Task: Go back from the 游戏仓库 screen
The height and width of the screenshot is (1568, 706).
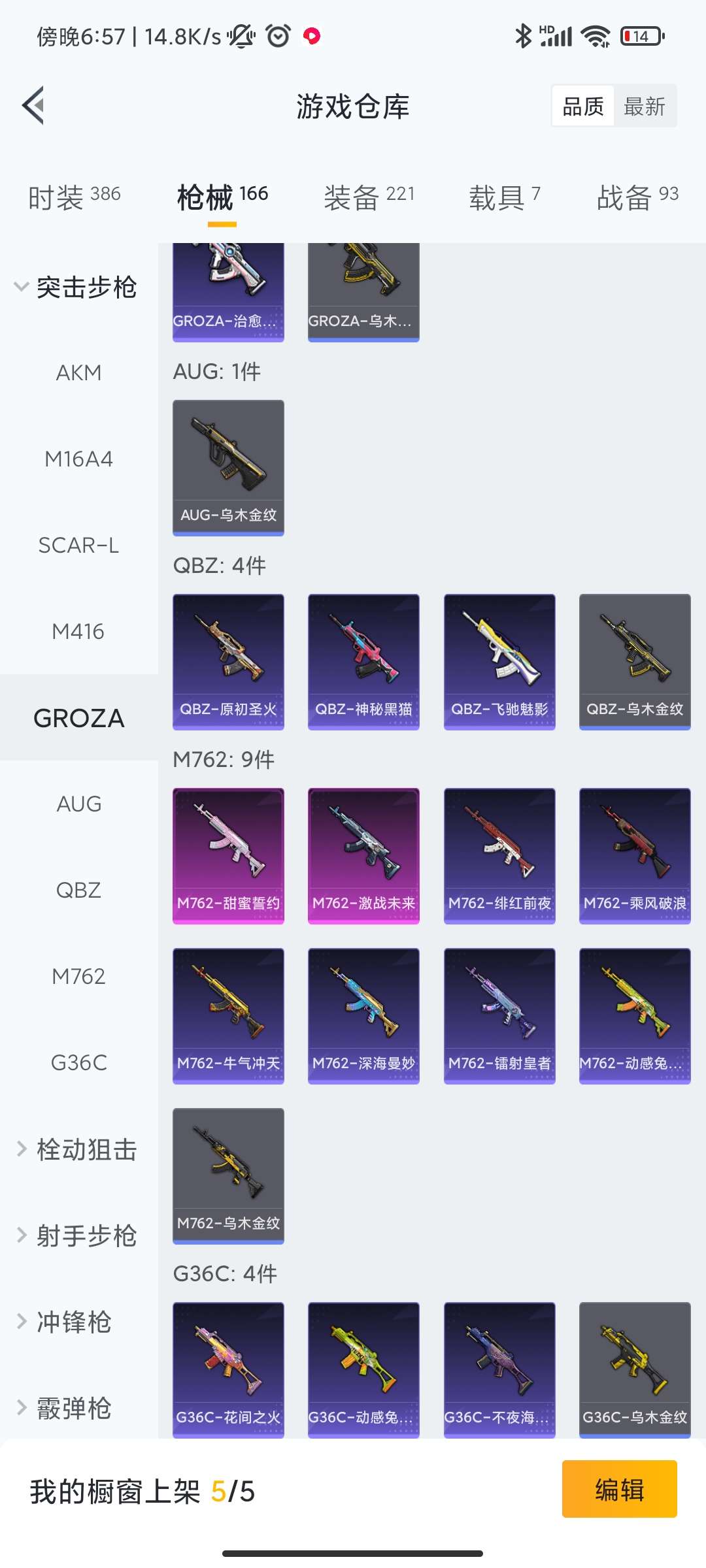Action: click(34, 105)
